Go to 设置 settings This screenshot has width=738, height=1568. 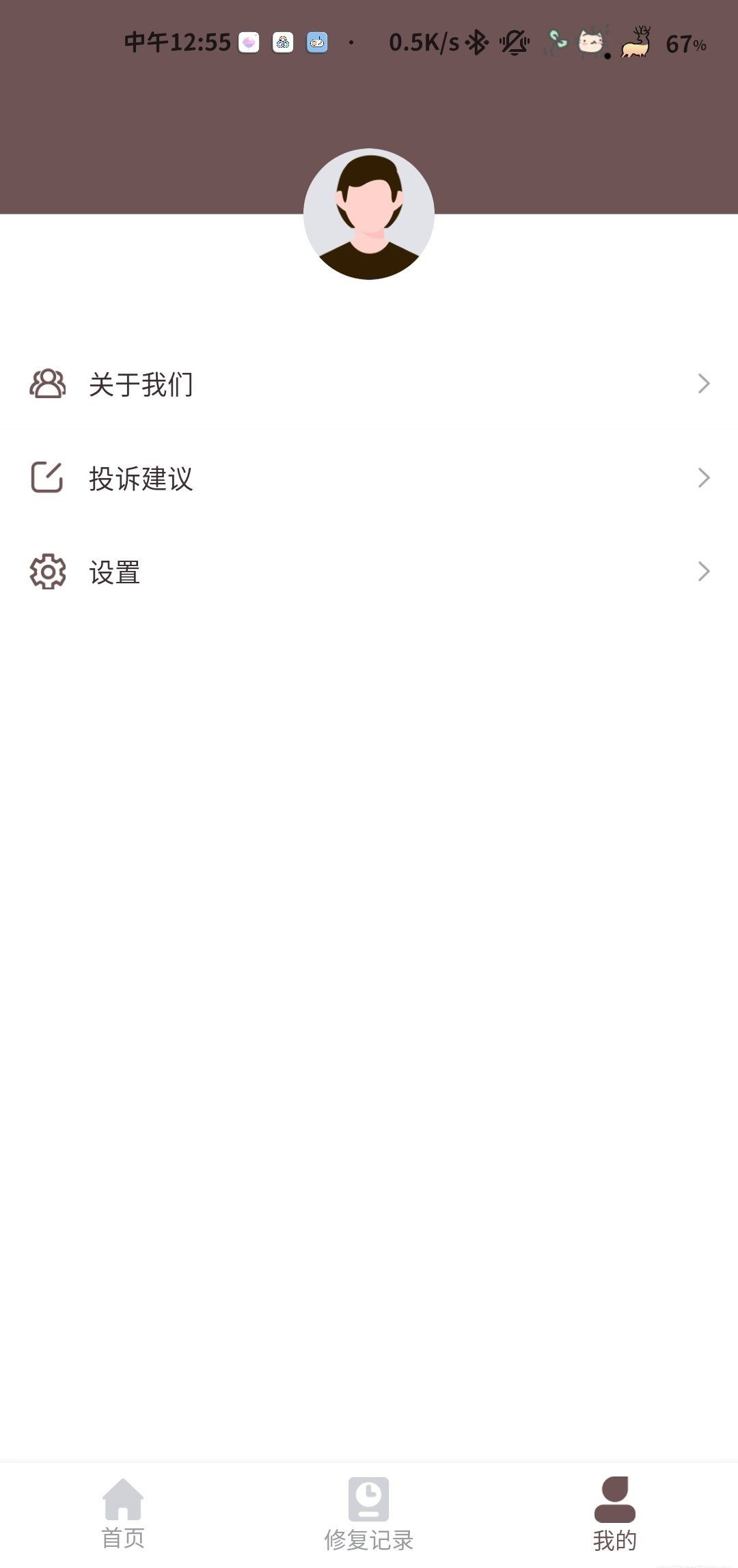(x=369, y=572)
